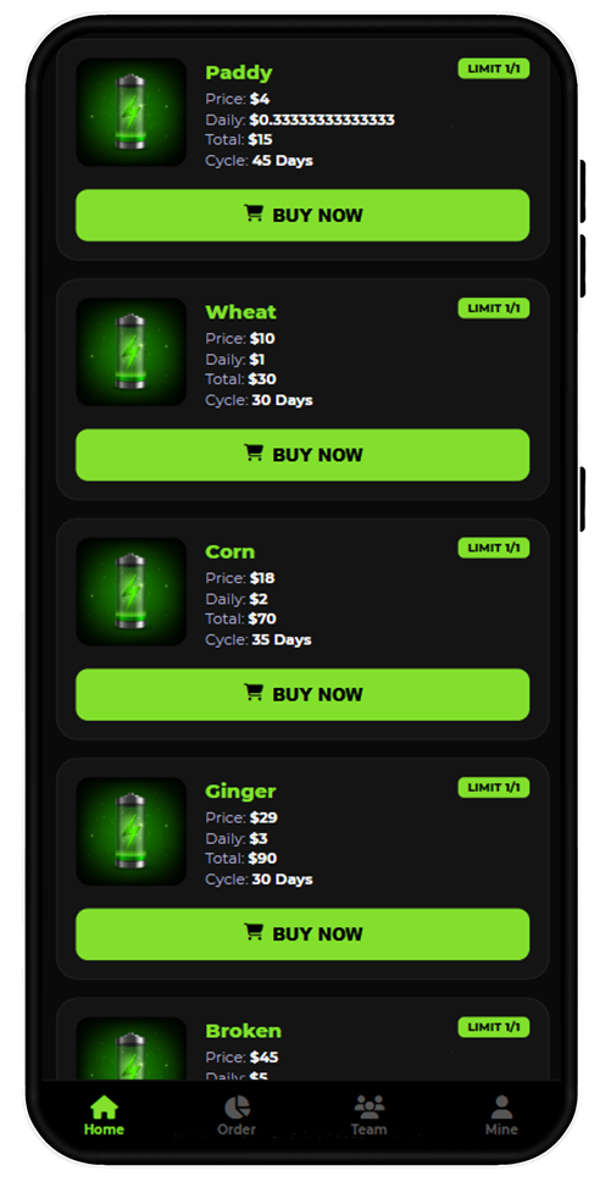
Task: Switch to the Order tab
Action: [237, 1115]
